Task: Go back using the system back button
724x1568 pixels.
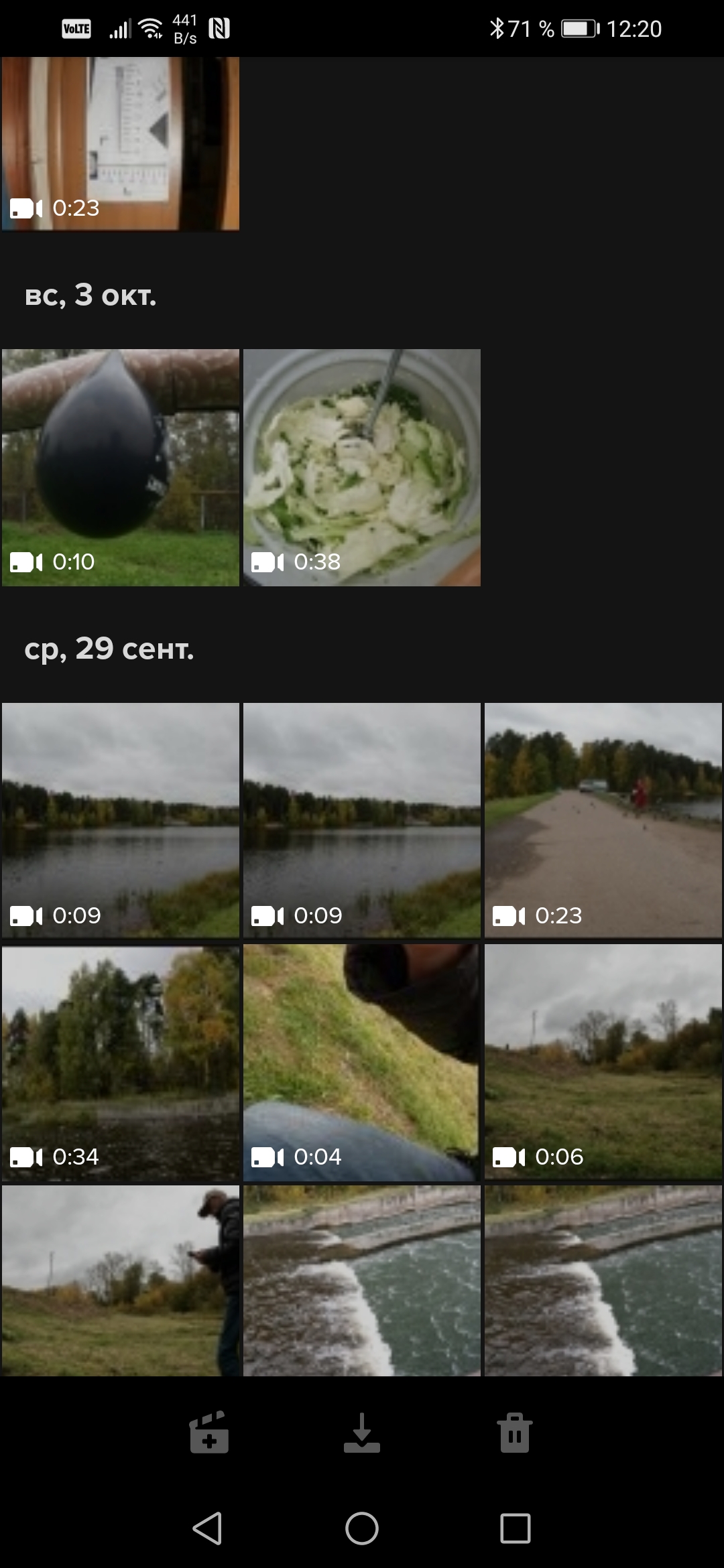Action: click(x=208, y=1528)
